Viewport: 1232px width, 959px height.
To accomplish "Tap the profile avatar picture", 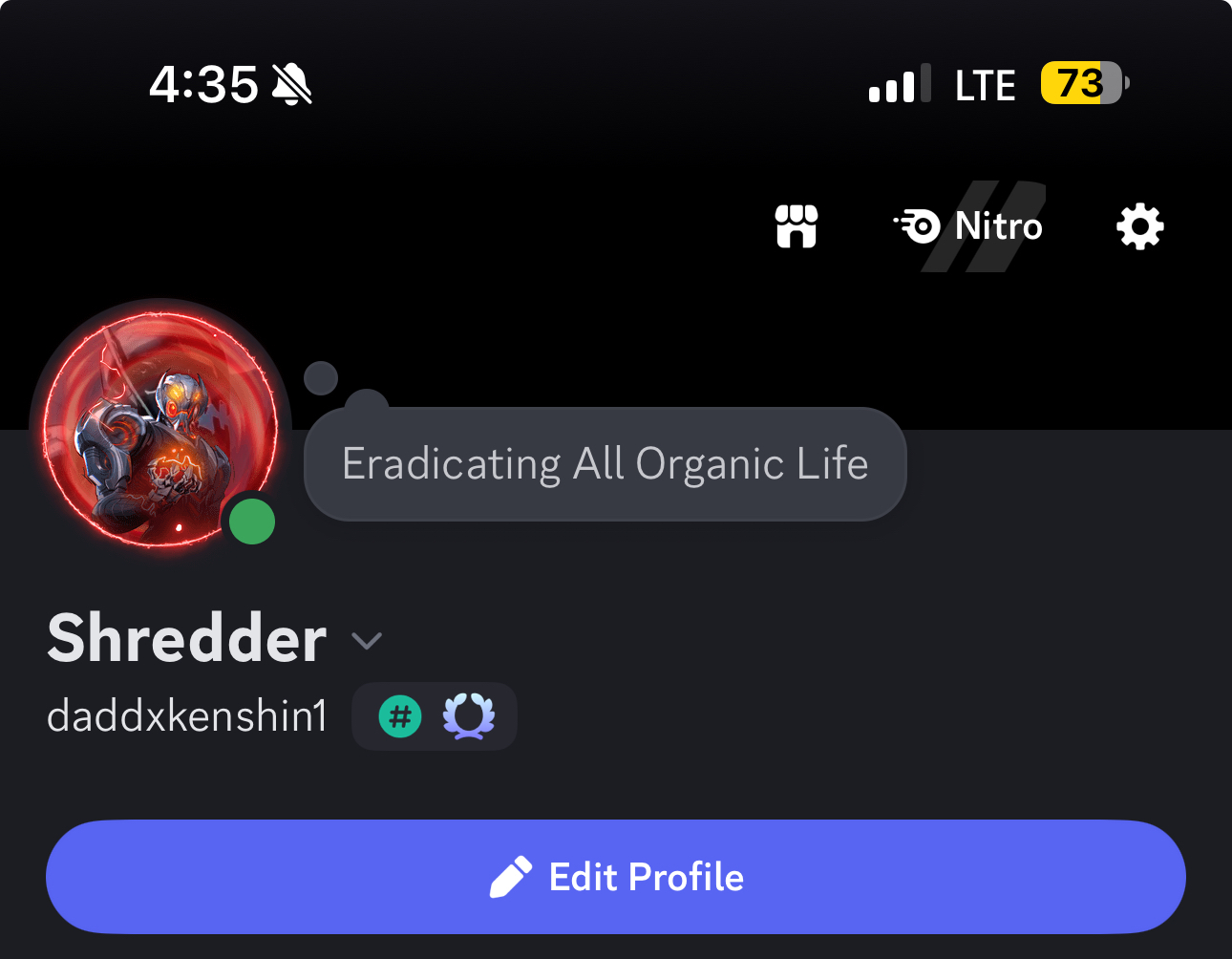I will tap(159, 429).
